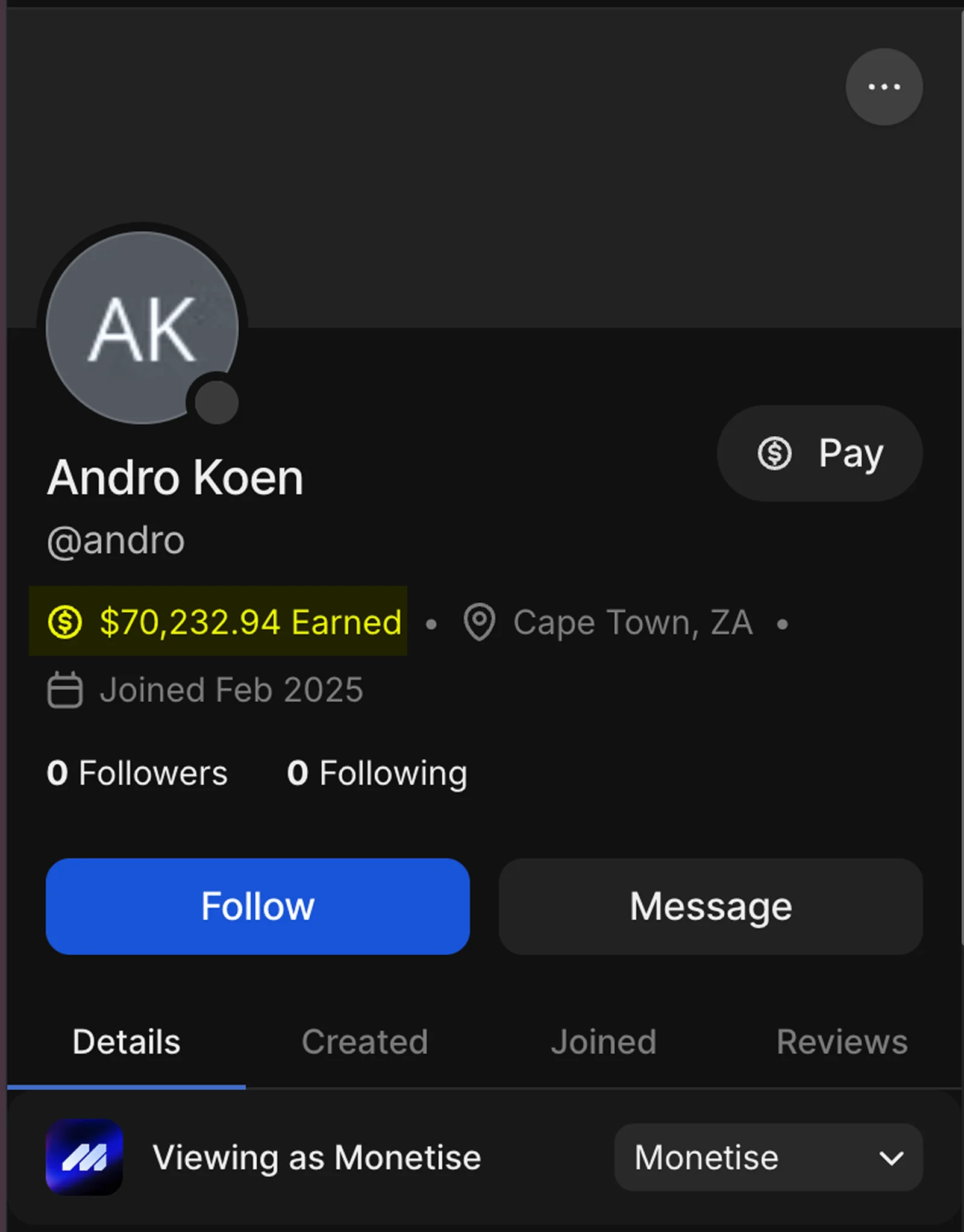Viewport: 964px width, 1232px height.
Task: Open the three-dot overflow menu
Action: tap(884, 87)
